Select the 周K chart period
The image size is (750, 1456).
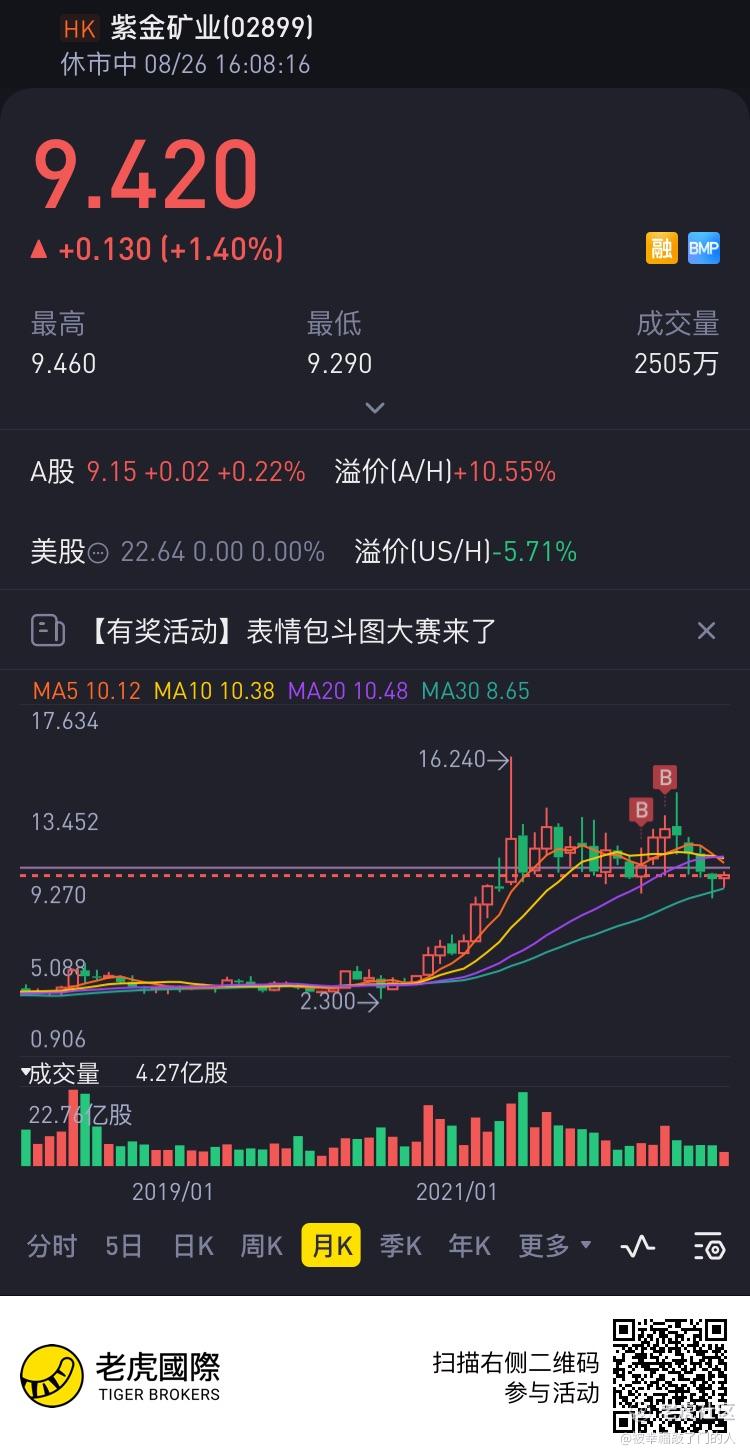pyautogui.click(x=261, y=1246)
